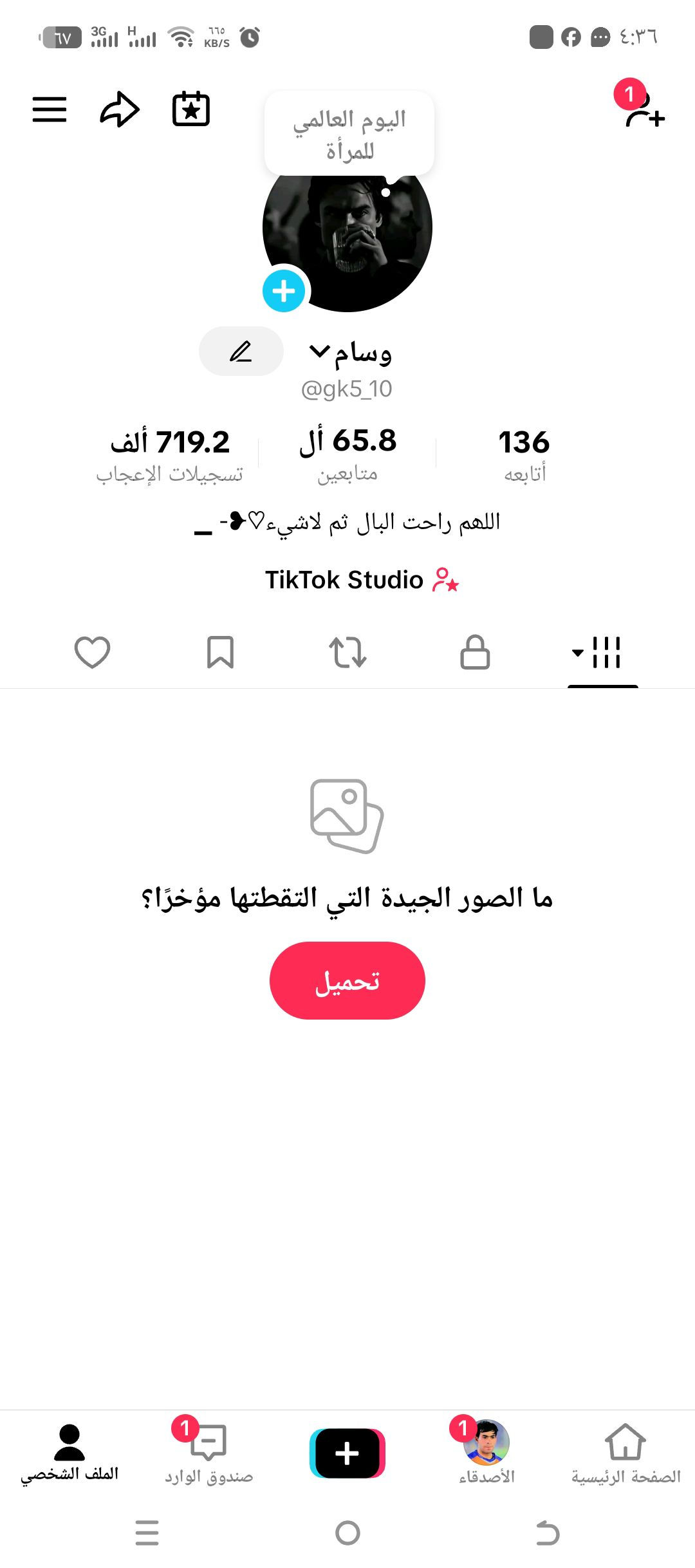View the 136 following list

(524, 454)
